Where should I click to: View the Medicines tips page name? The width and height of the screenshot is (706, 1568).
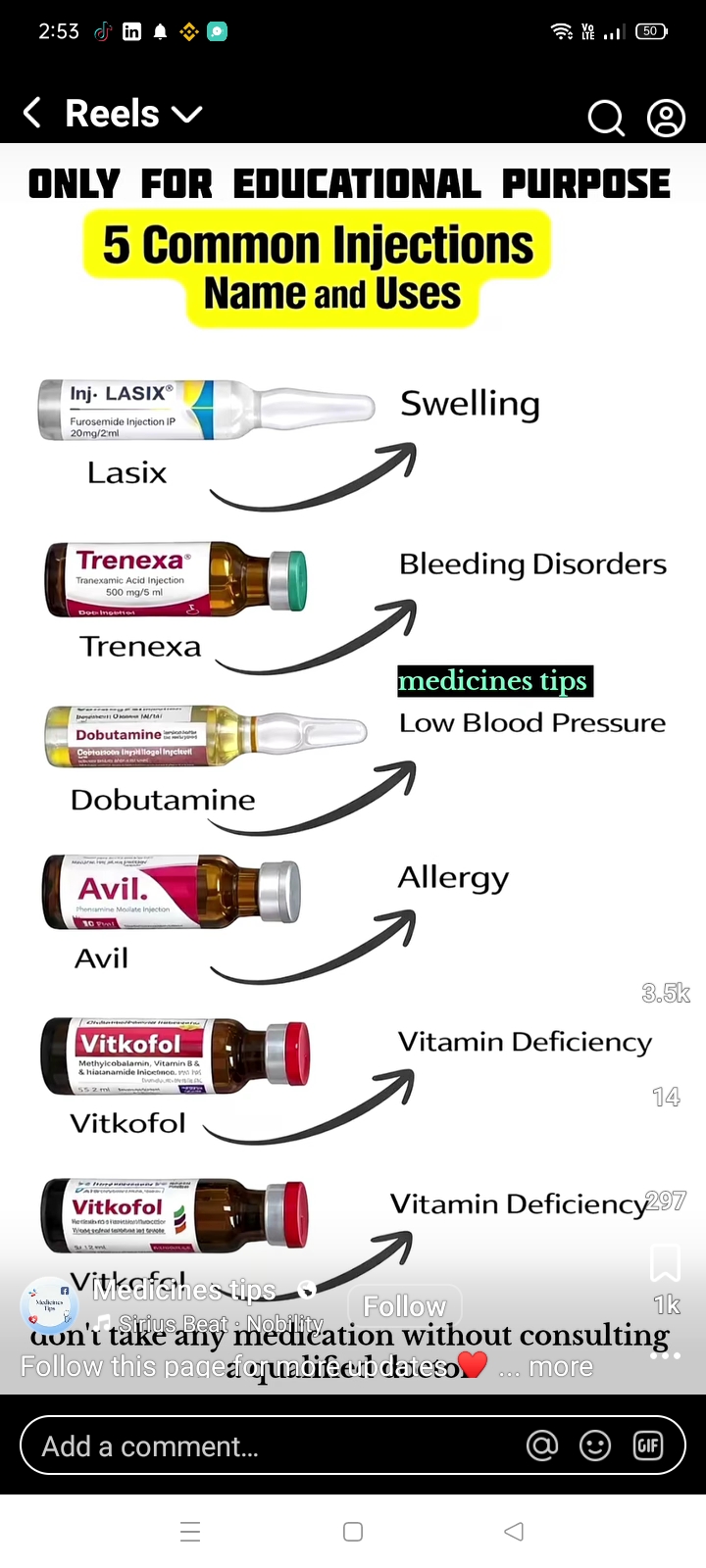coord(184,1290)
